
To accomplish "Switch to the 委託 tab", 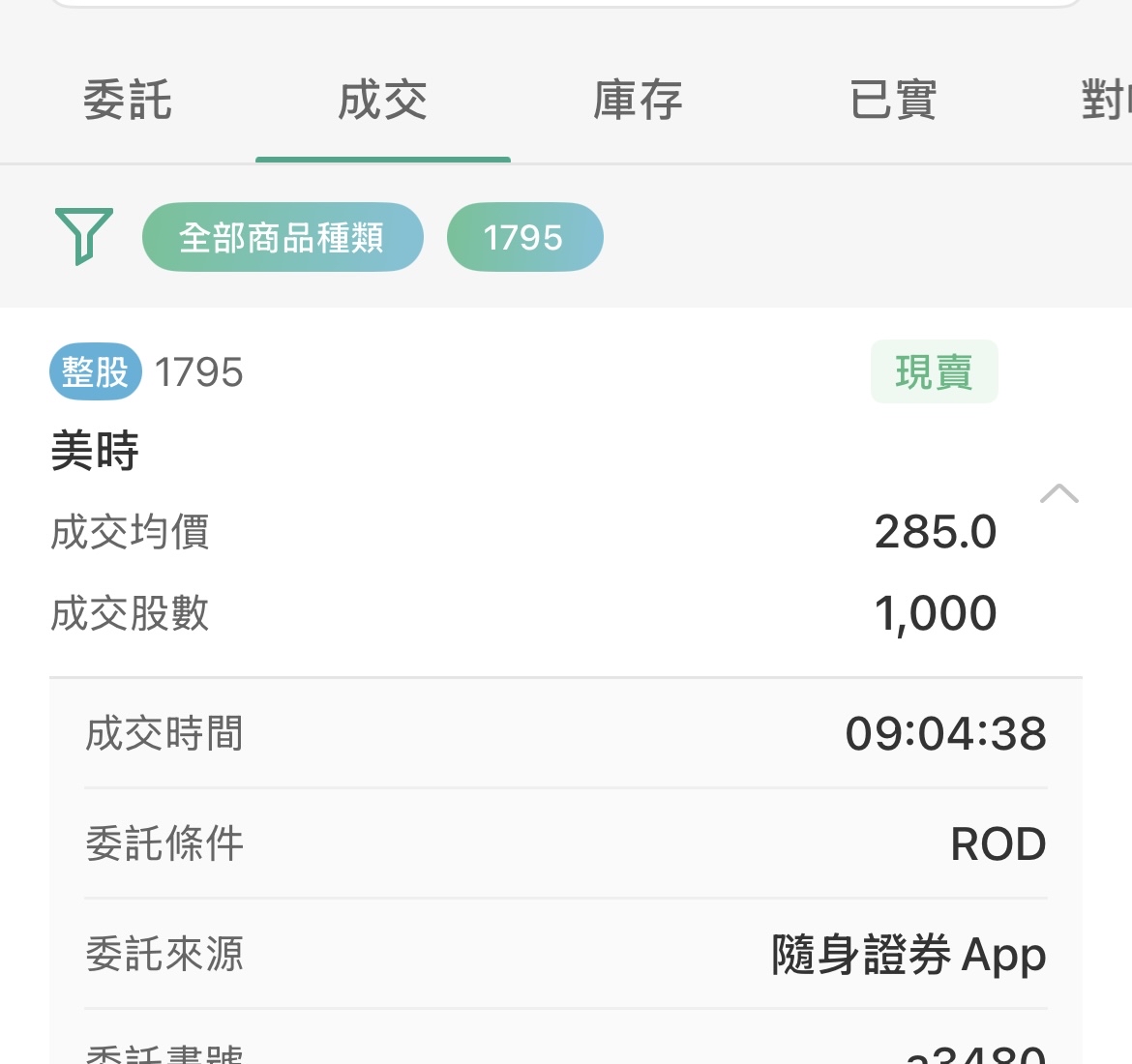I will 128,101.
